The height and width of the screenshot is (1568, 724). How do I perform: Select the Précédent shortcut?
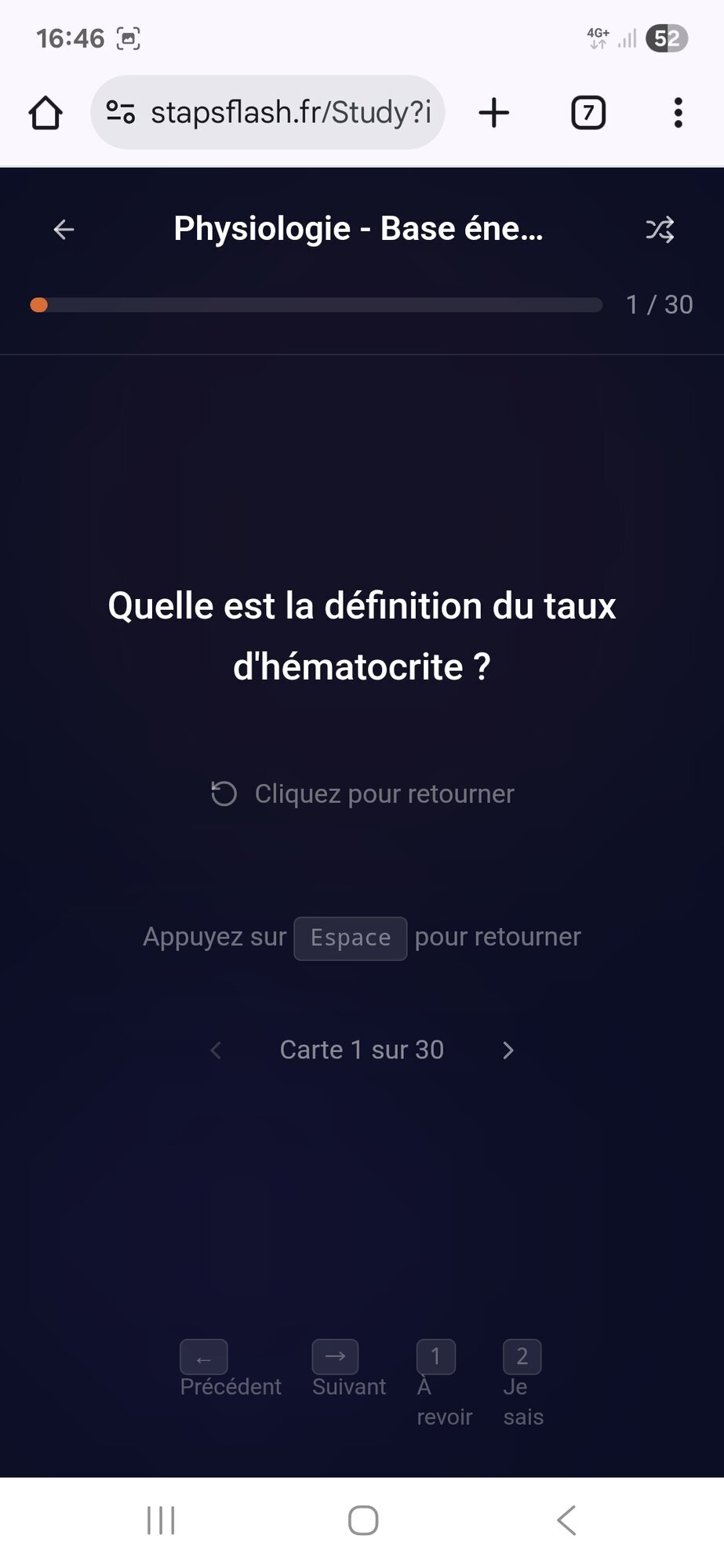[x=204, y=1358]
